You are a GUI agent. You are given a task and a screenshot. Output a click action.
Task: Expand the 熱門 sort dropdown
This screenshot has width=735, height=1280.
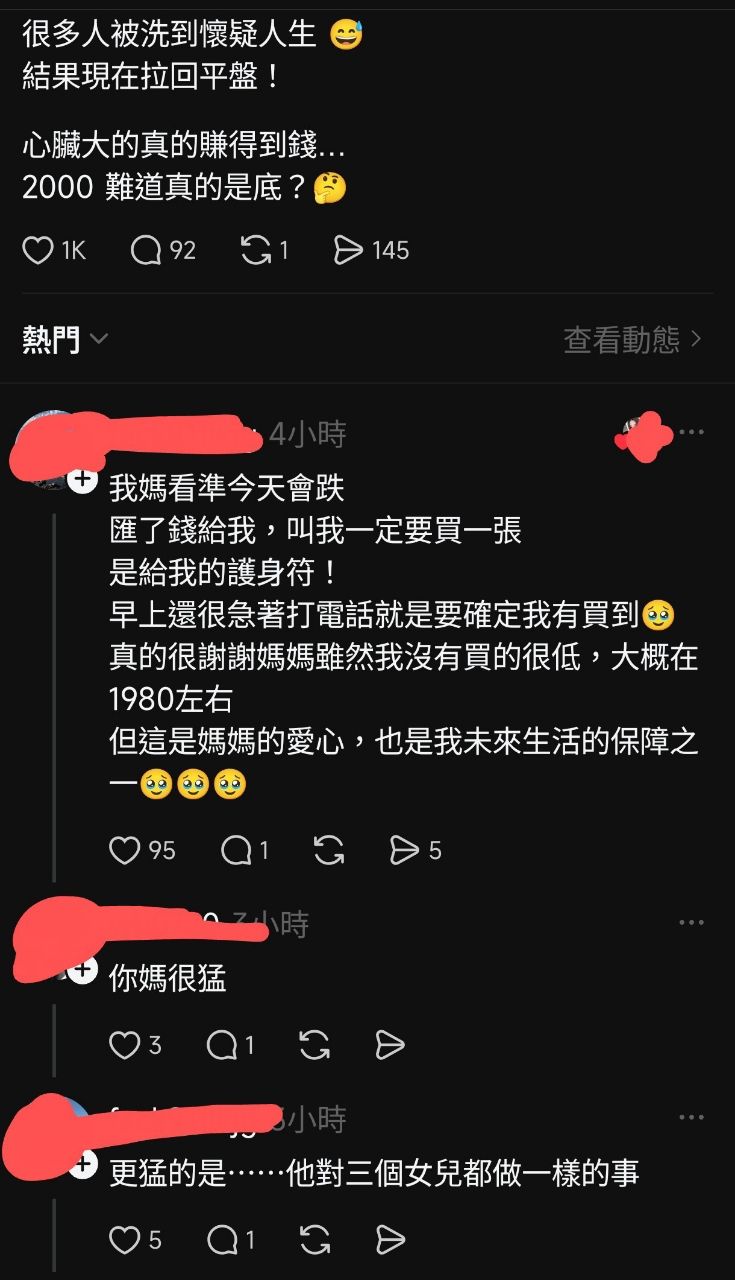(66, 340)
